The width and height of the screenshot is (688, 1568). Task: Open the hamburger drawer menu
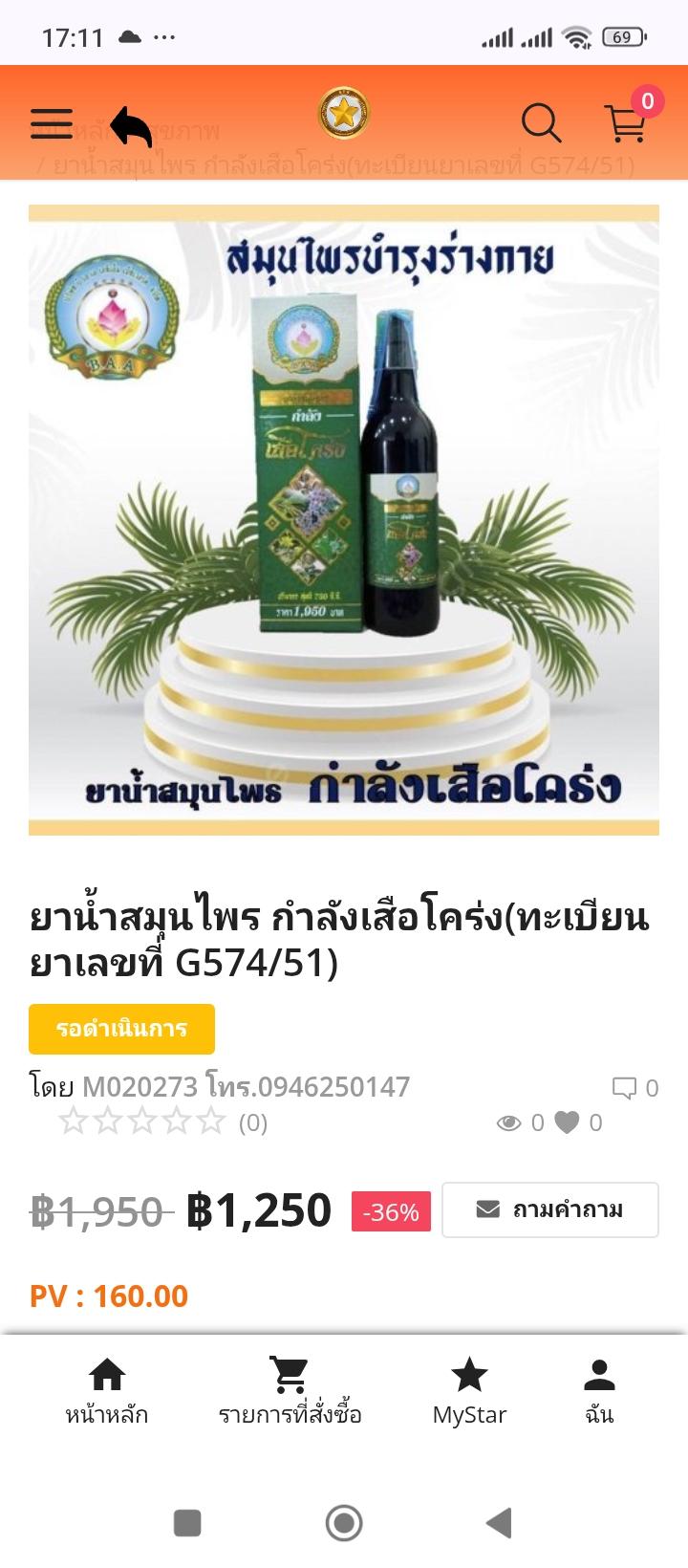coord(52,123)
